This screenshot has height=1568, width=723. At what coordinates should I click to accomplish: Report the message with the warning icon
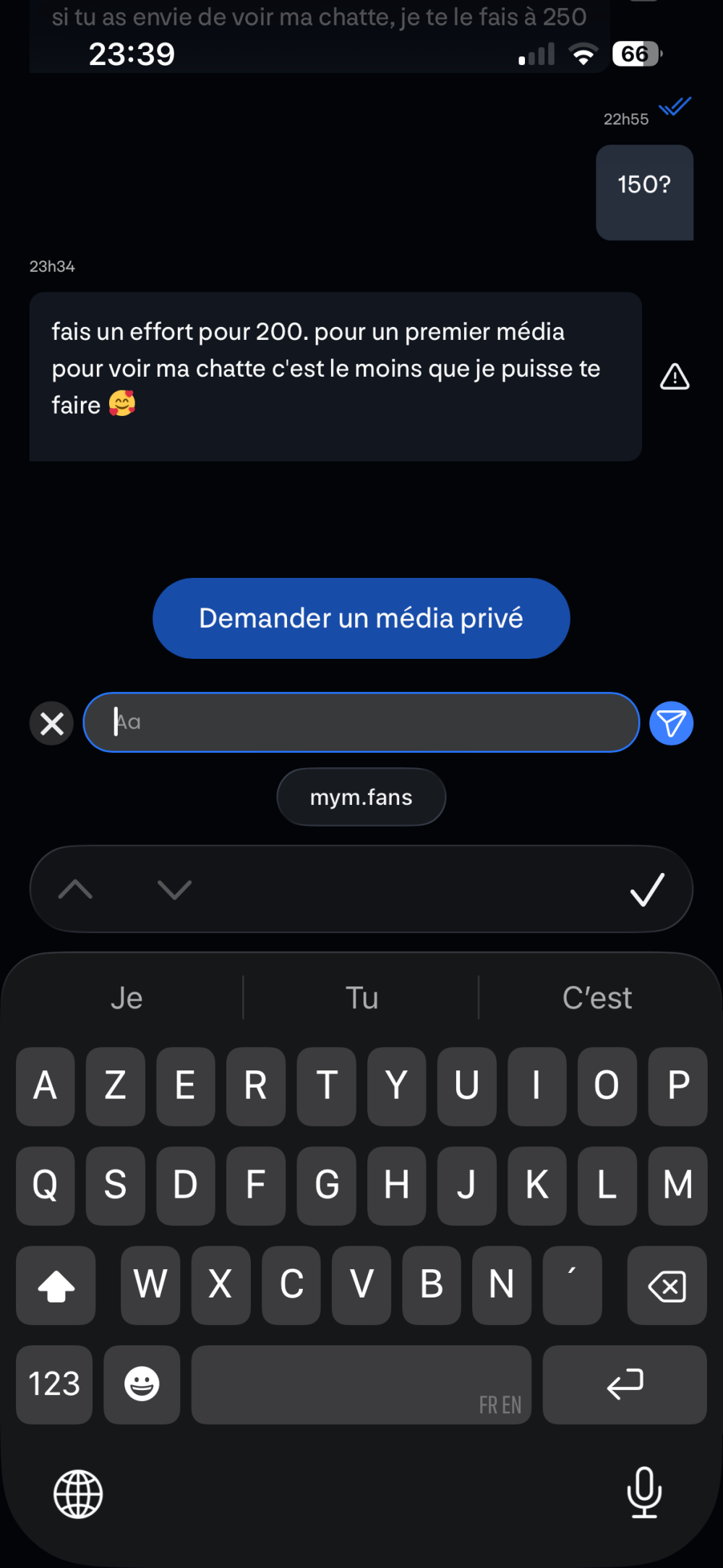[675, 377]
